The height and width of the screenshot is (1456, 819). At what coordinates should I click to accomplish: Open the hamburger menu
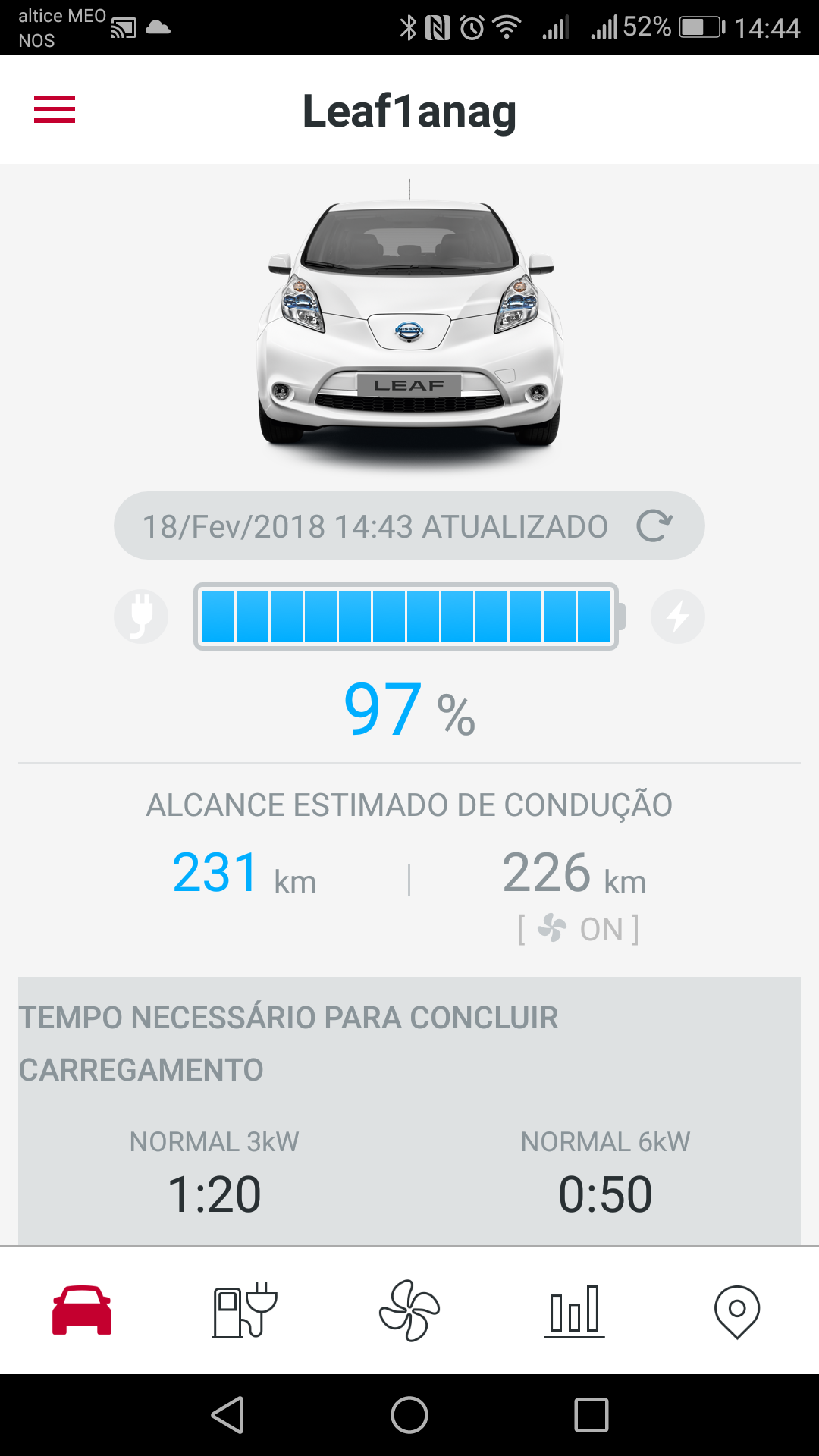55,109
